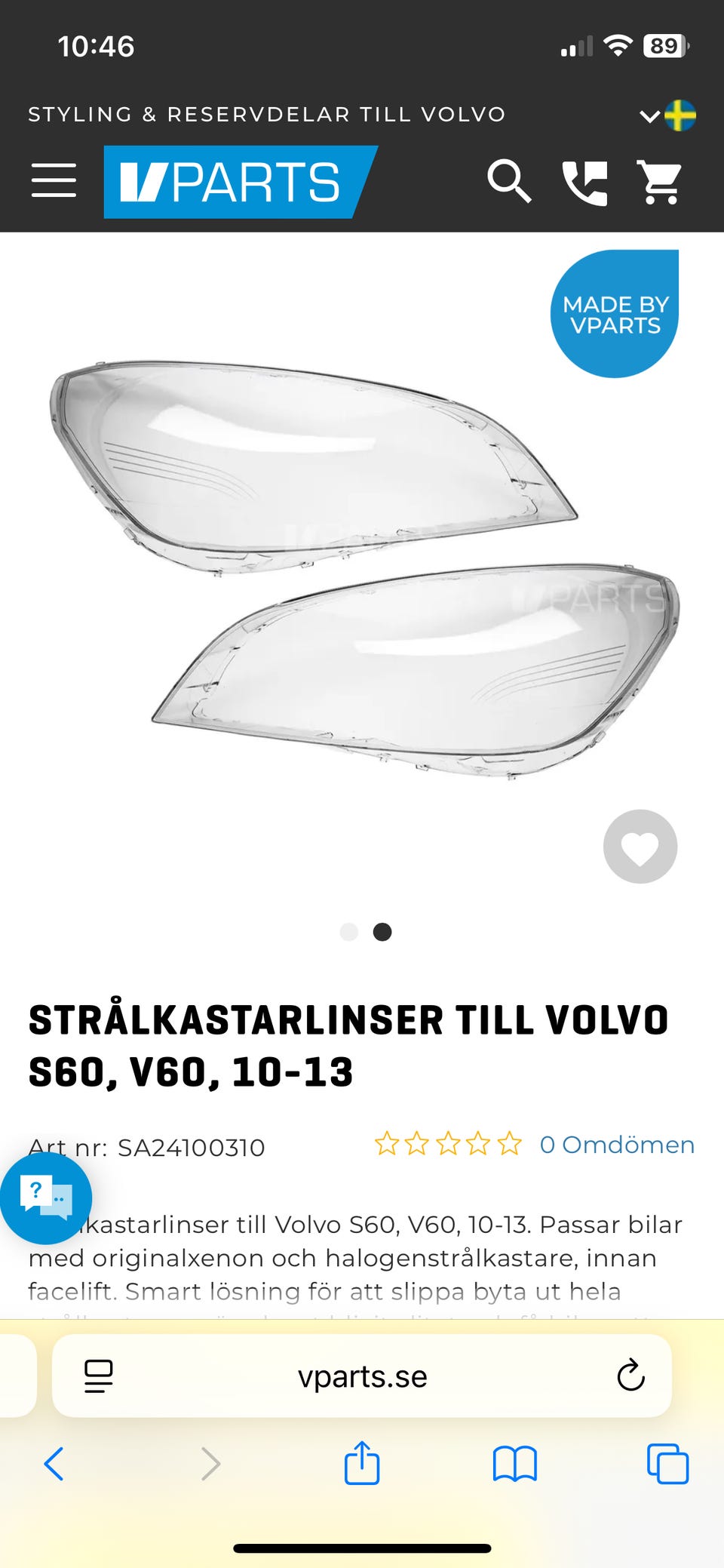The width and height of the screenshot is (724, 1568).
Task: Open the 0 Omdömen reviews link
Action: point(617,1145)
